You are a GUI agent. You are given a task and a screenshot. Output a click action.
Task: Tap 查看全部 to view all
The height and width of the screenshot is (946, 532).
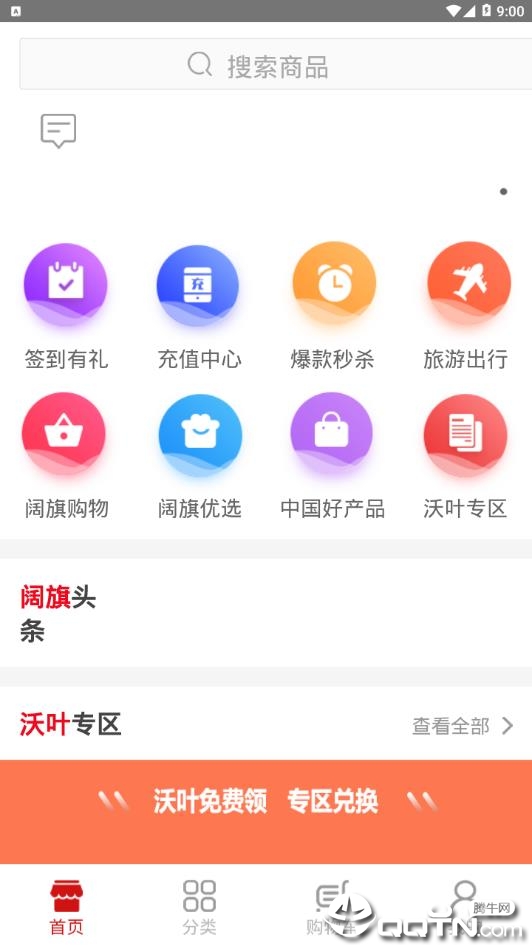tap(463, 726)
